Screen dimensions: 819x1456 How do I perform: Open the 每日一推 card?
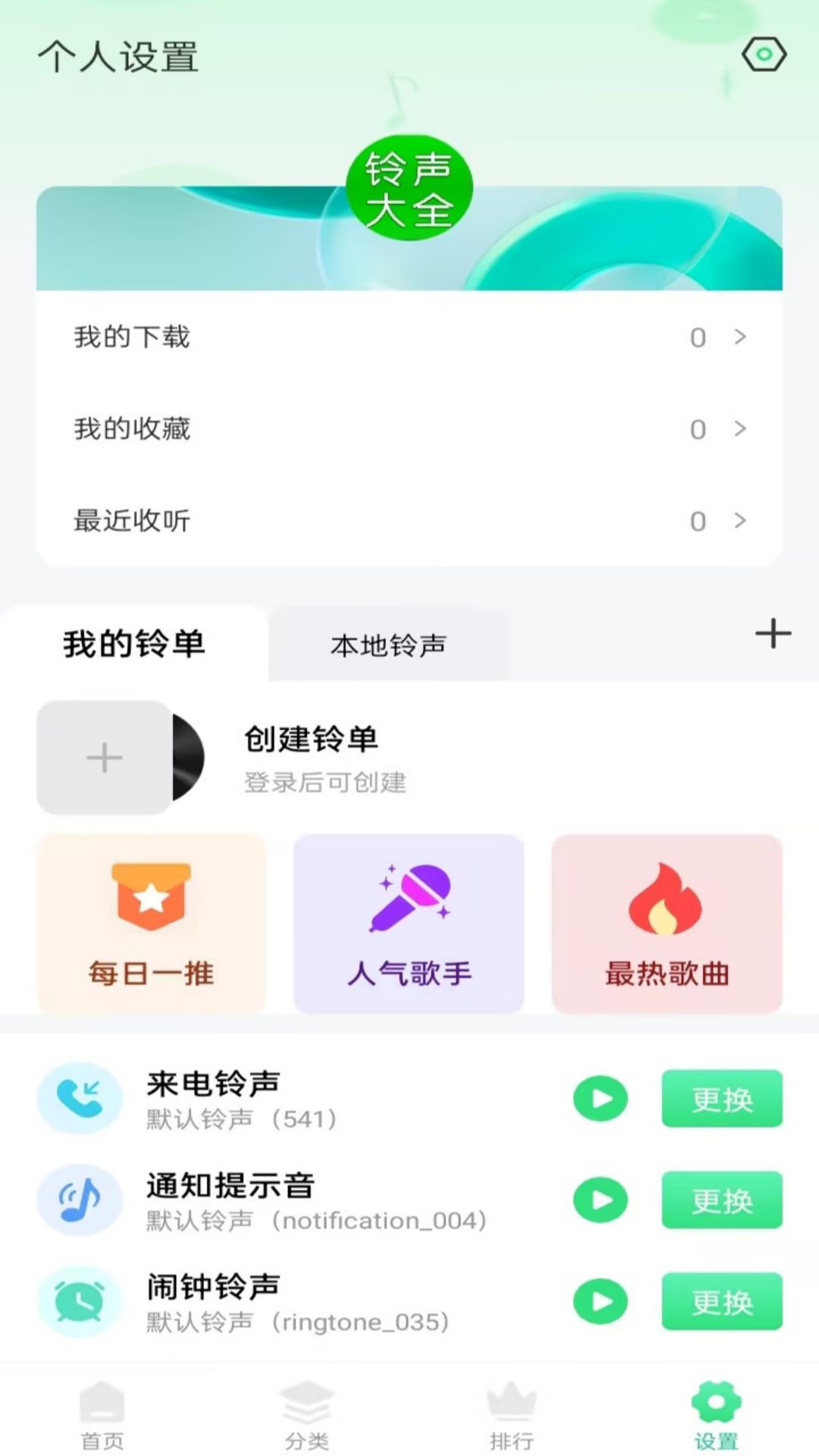152,924
